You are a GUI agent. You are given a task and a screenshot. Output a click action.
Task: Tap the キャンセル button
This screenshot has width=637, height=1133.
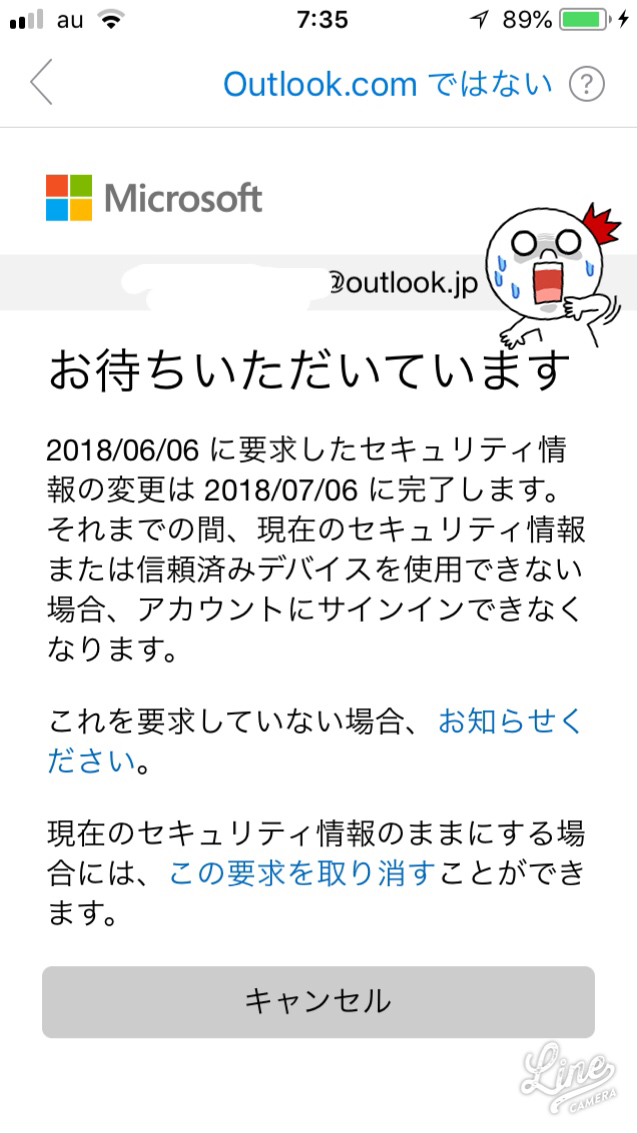[x=318, y=1001]
